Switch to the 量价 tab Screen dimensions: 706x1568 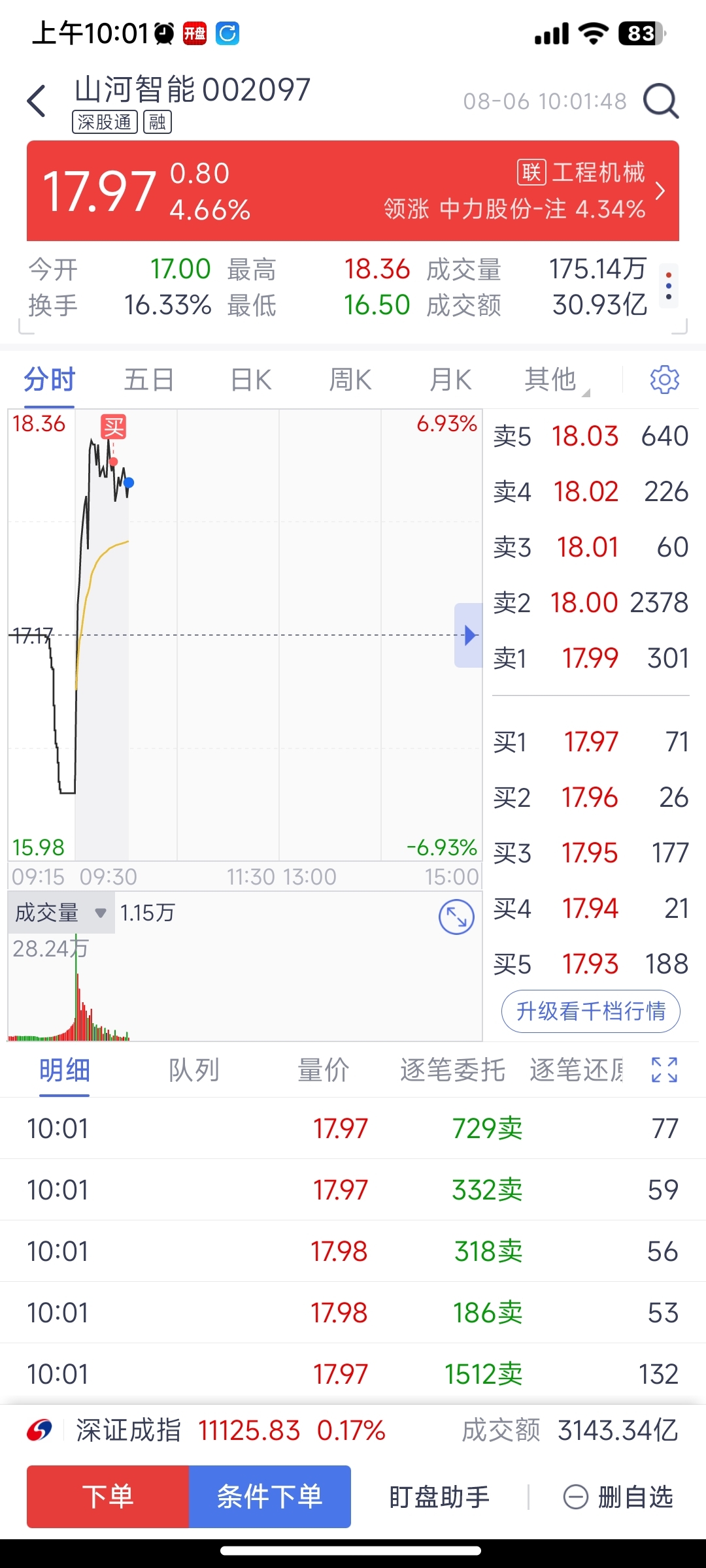(323, 1070)
